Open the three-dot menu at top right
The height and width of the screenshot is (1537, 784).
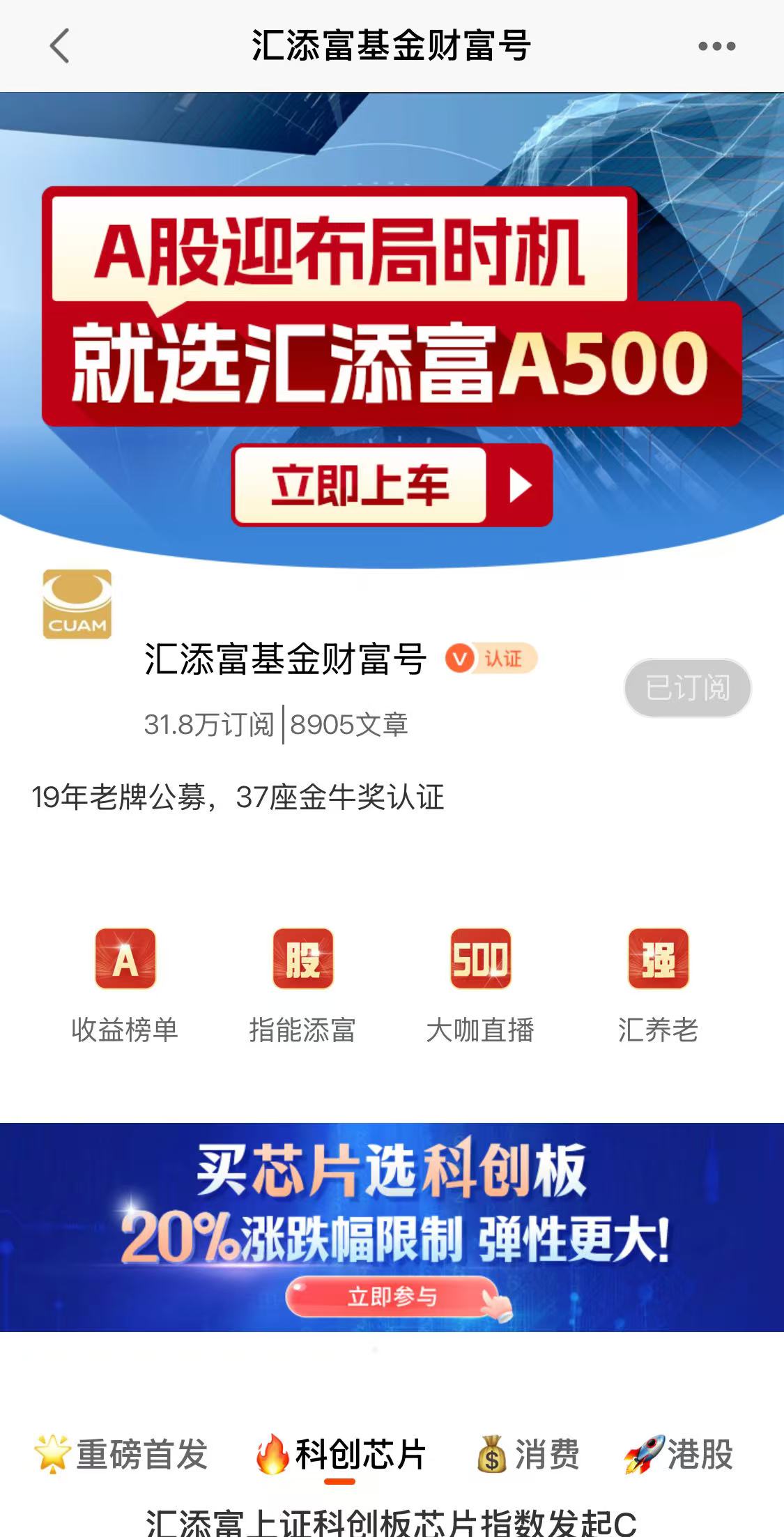coord(712,45)
